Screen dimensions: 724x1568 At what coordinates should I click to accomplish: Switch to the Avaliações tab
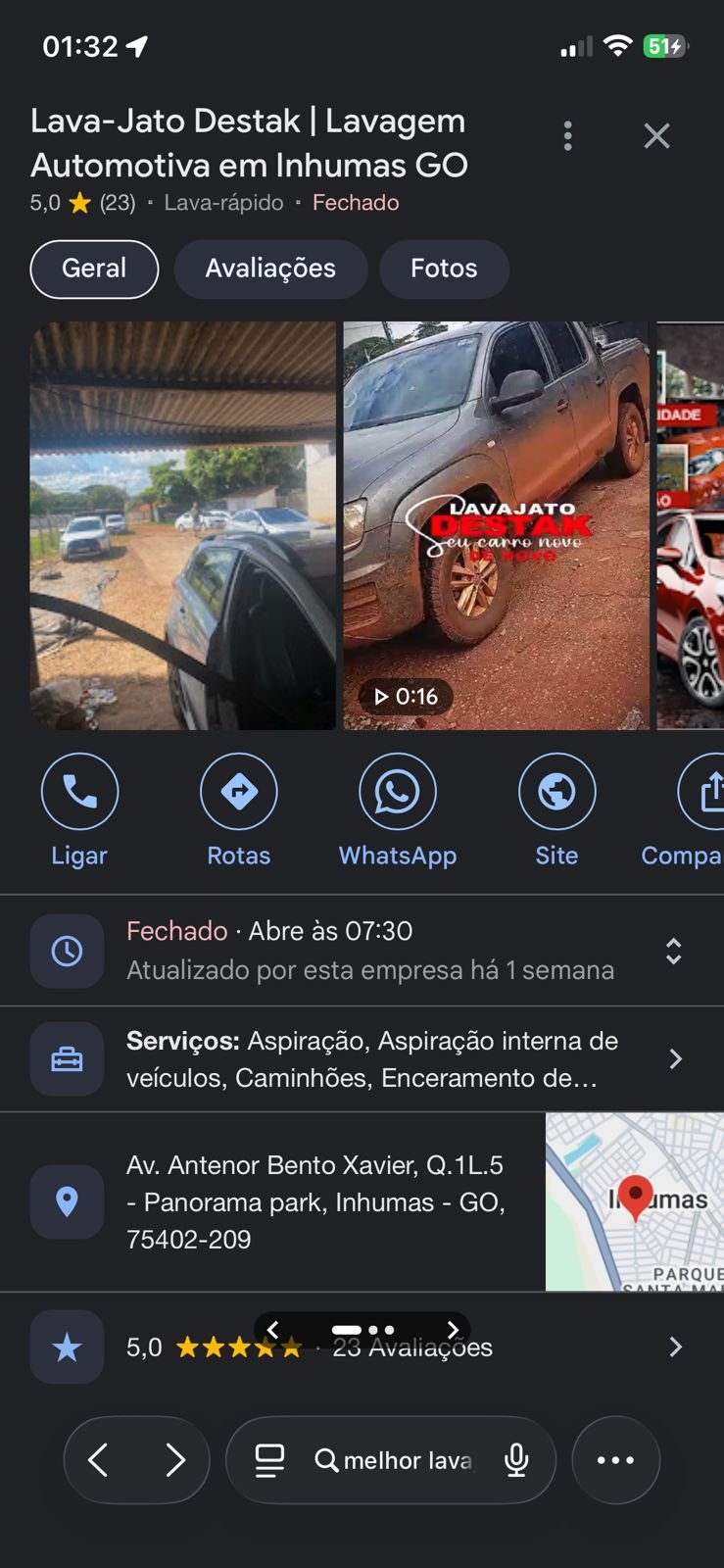pyautogui.click(x=270, y=269)
